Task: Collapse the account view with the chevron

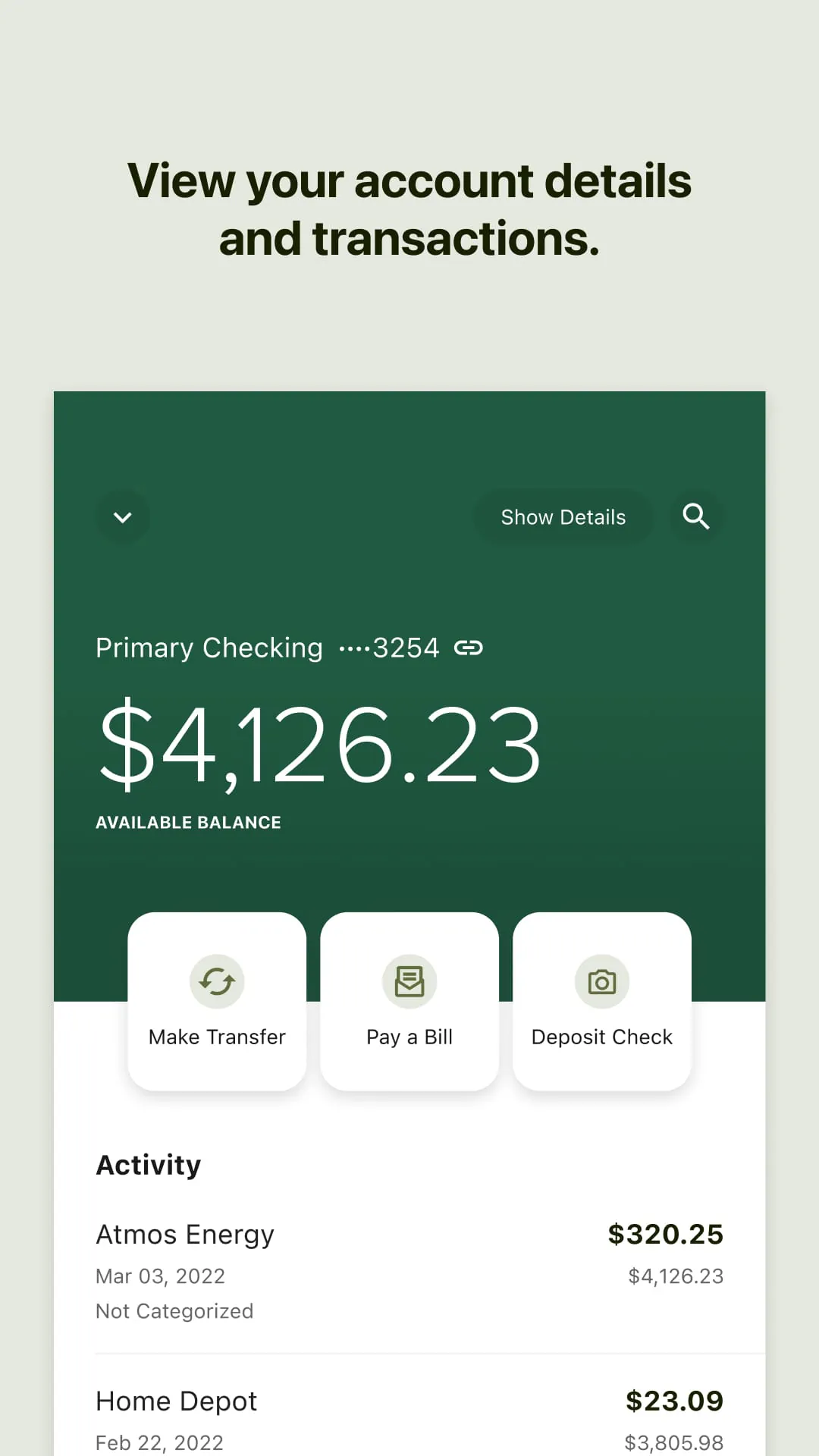Action: 123,517
